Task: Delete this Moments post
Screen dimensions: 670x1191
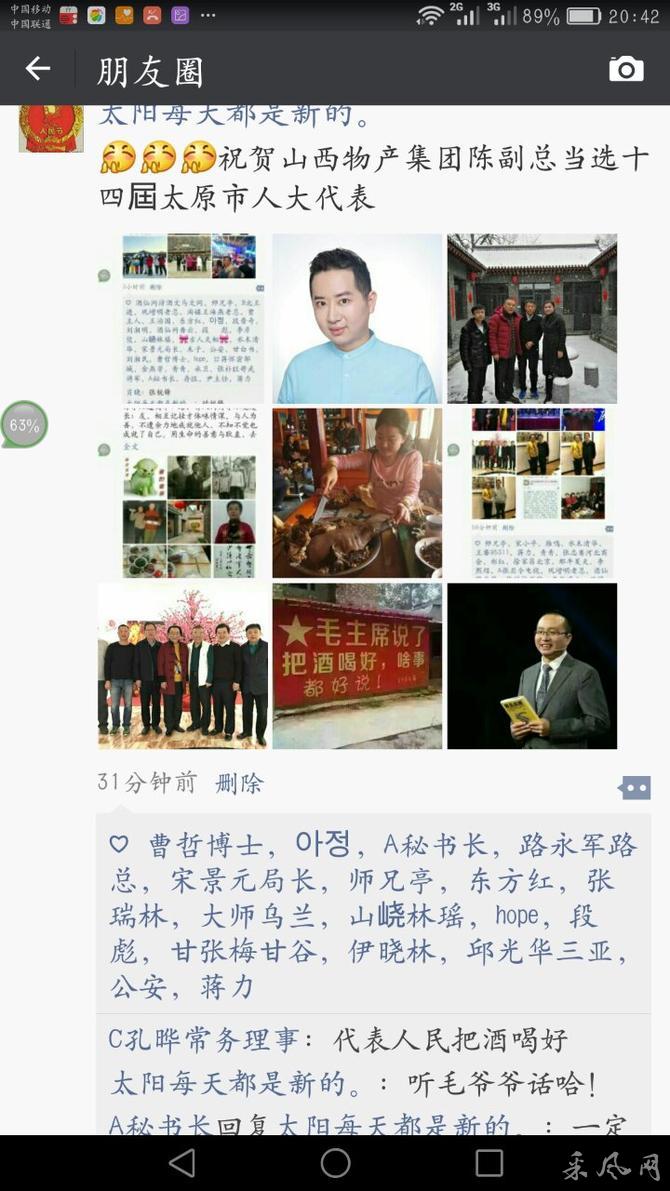Action: [x=240, y=783]
